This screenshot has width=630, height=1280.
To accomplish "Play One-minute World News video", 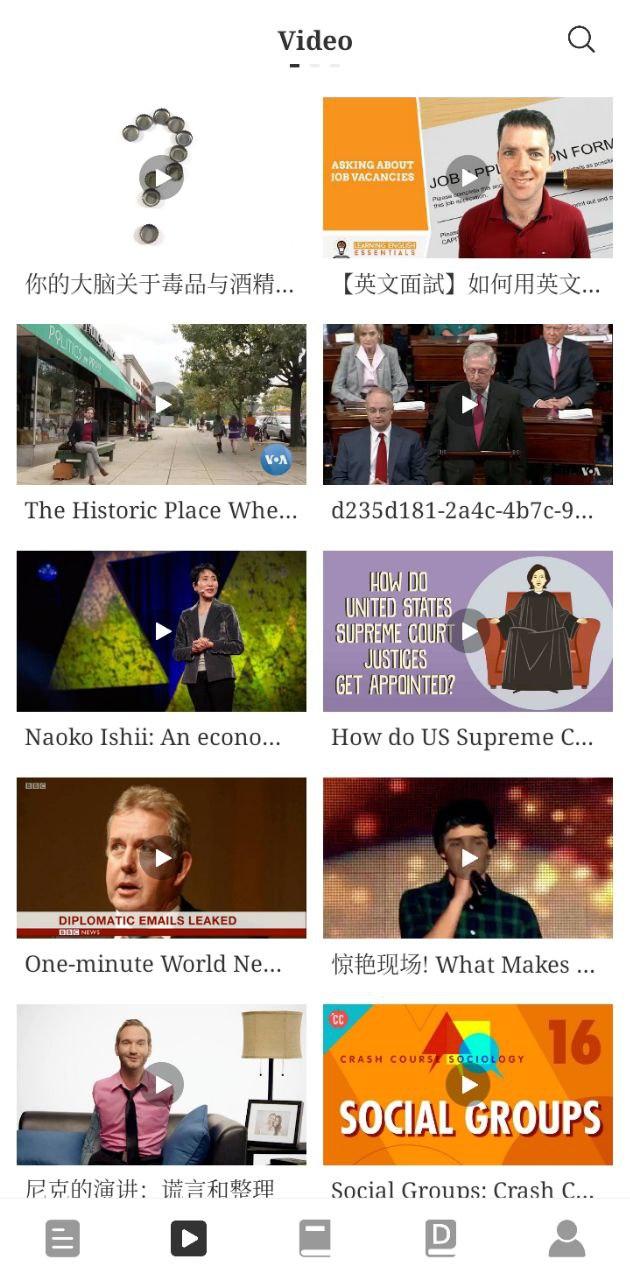I will pos(161,858).
